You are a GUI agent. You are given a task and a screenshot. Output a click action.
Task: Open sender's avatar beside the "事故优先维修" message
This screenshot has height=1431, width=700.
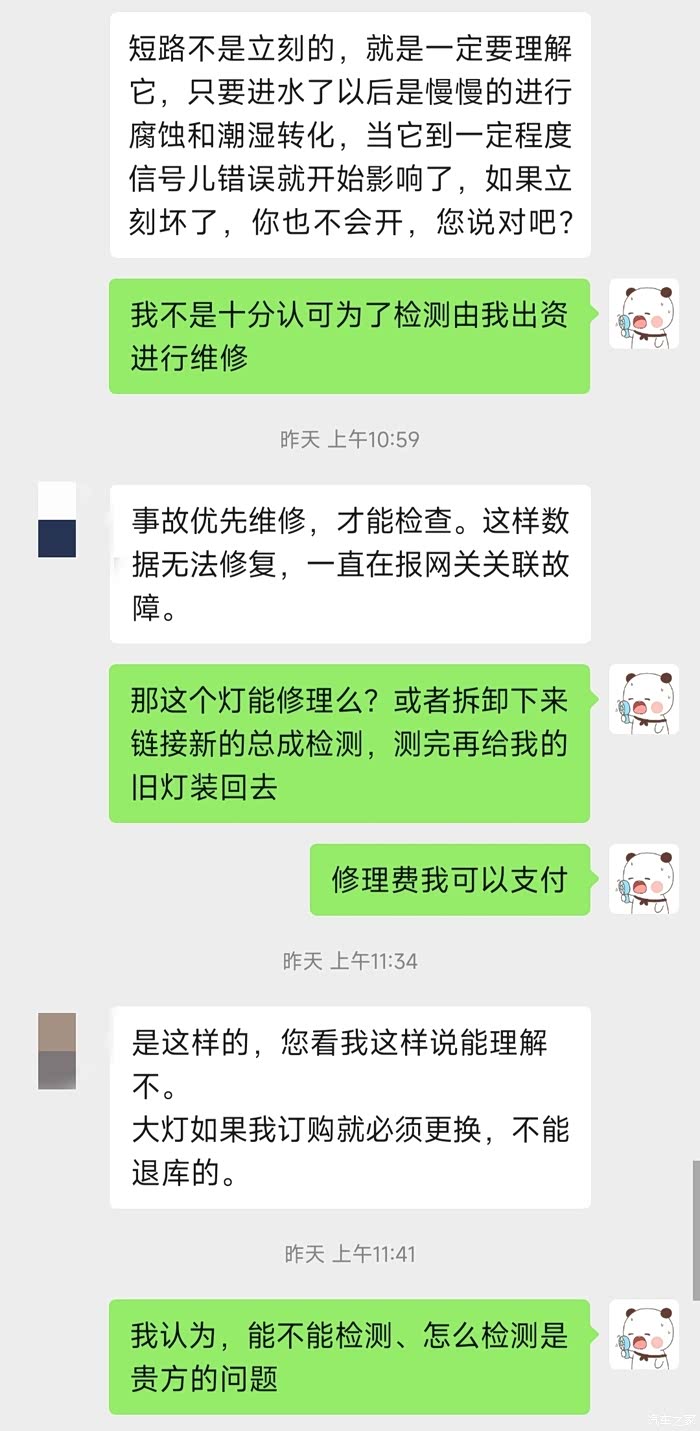[x=57, y=520]
